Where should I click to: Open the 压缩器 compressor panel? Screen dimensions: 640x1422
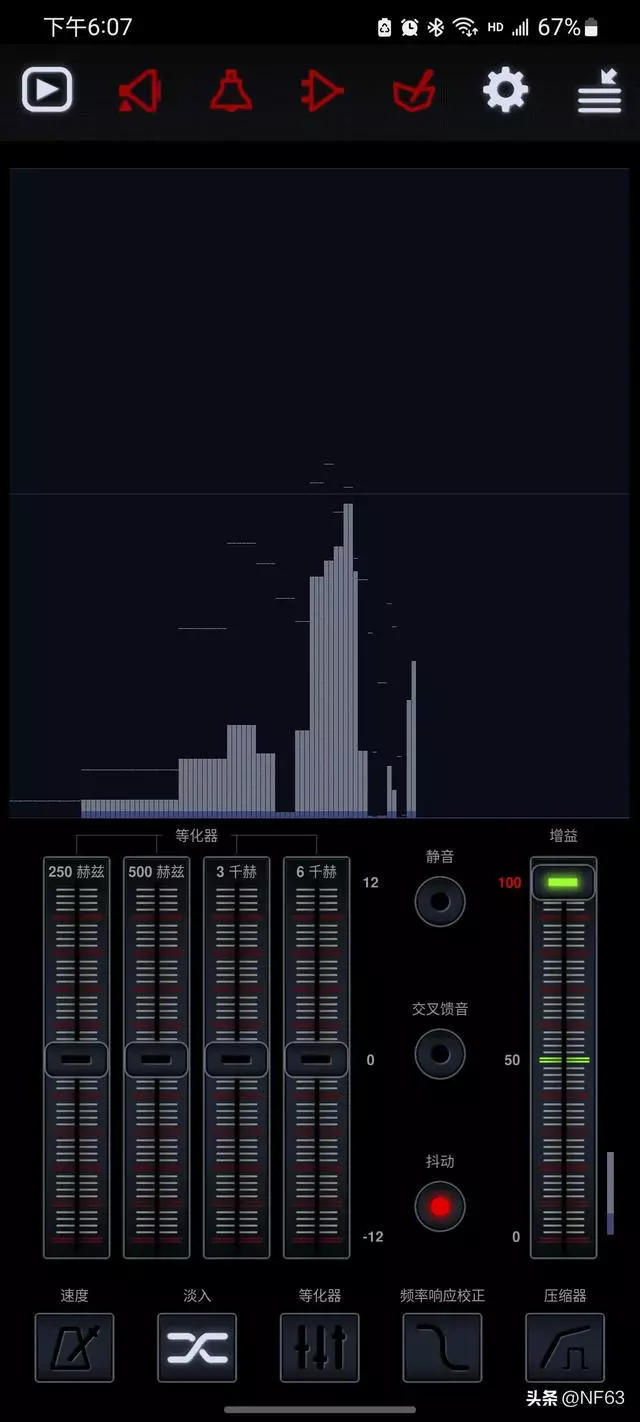point(565,1347)
